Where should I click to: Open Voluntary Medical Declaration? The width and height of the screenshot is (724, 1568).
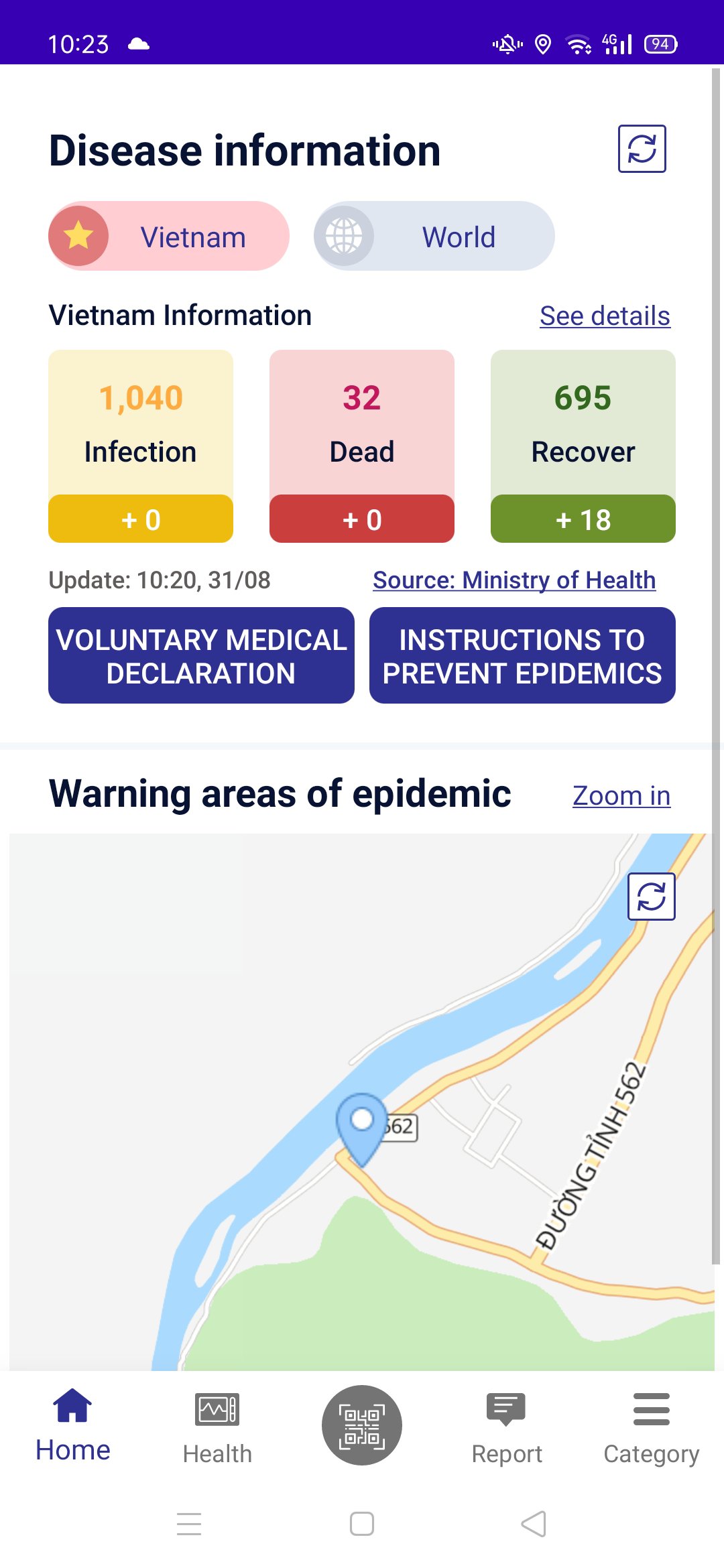pos(201,655)
